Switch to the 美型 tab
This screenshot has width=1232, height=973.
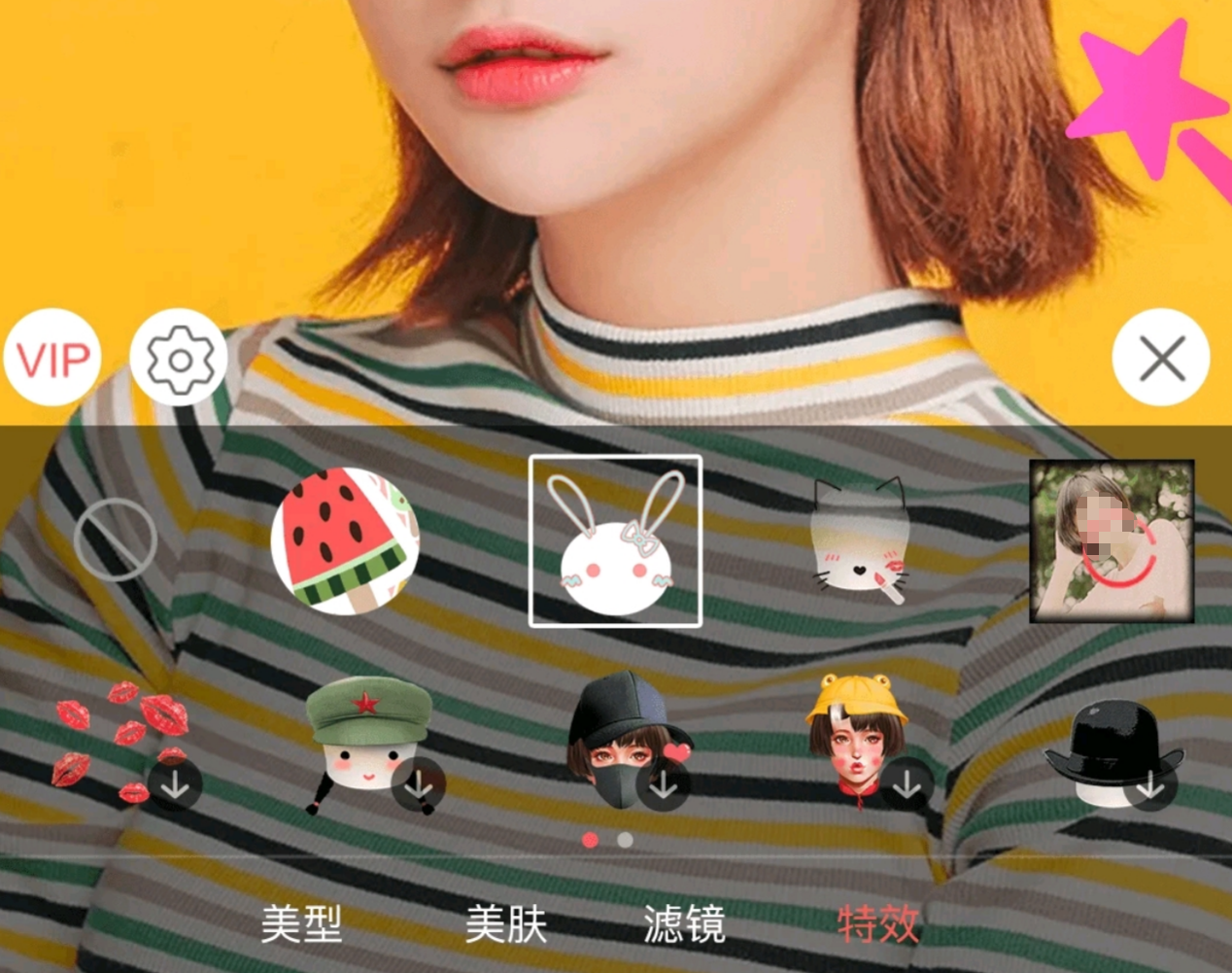(x=301, y=923)
